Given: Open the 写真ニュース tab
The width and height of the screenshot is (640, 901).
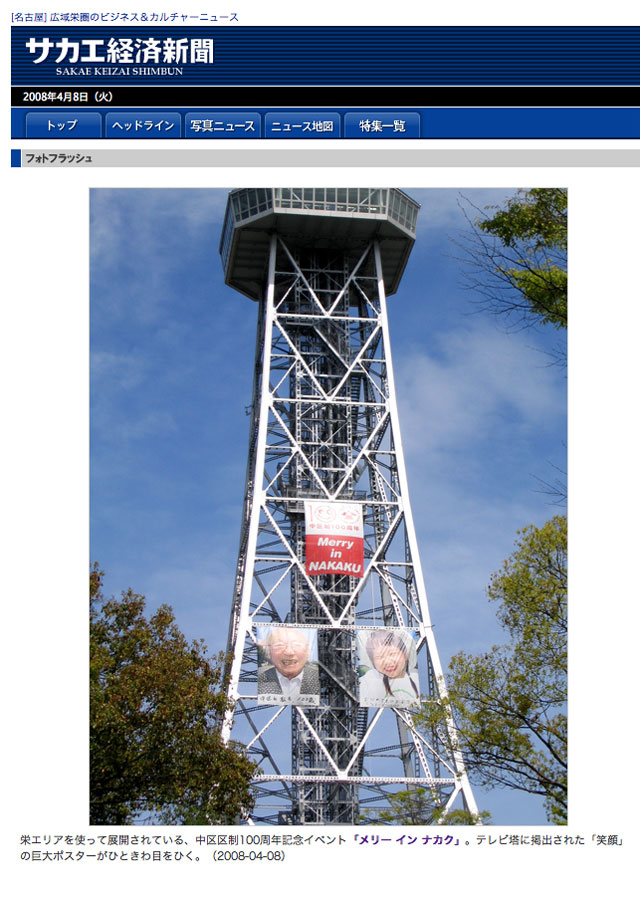Looking at the screenshot, I should [x=222, y=126].
